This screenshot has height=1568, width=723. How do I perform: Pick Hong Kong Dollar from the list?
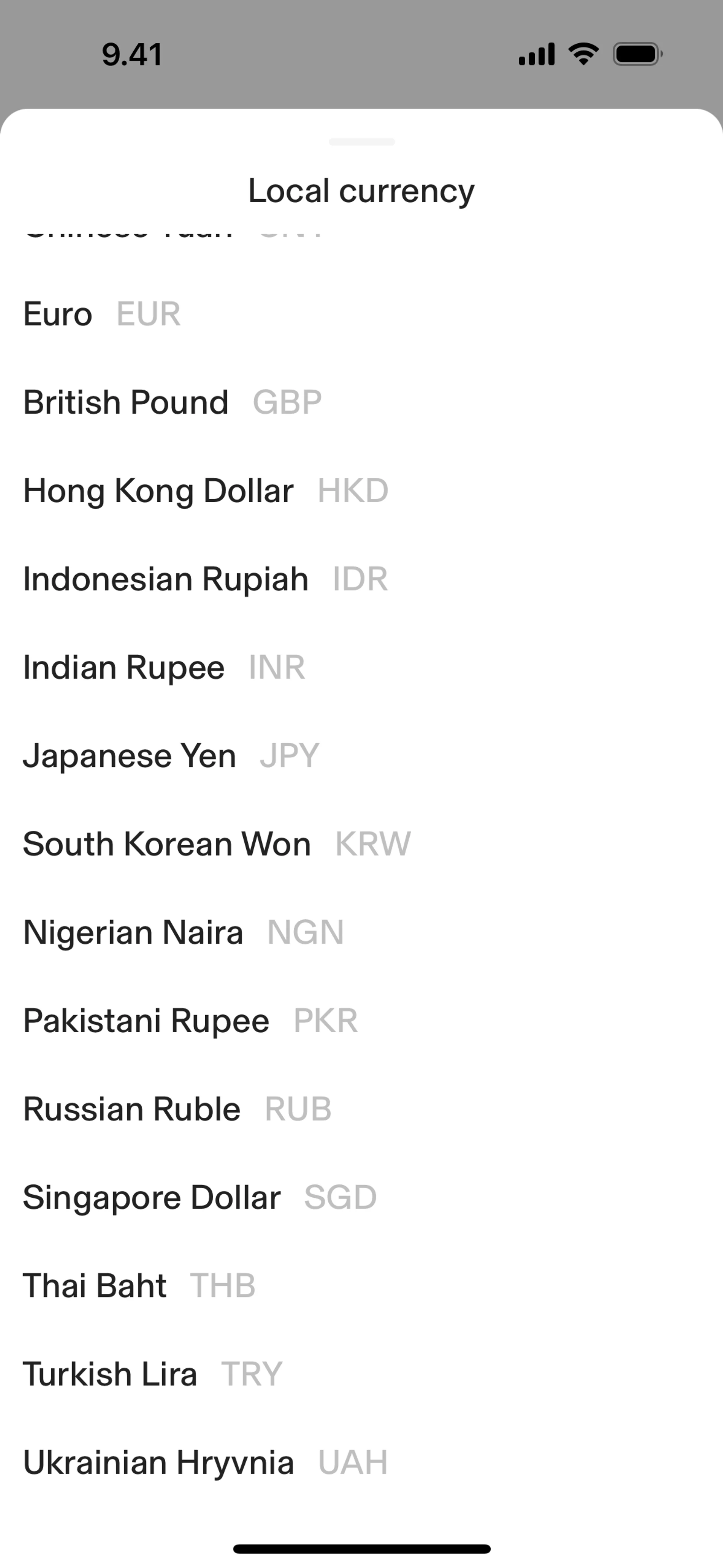pyautogui.click(x=205, y=491)
